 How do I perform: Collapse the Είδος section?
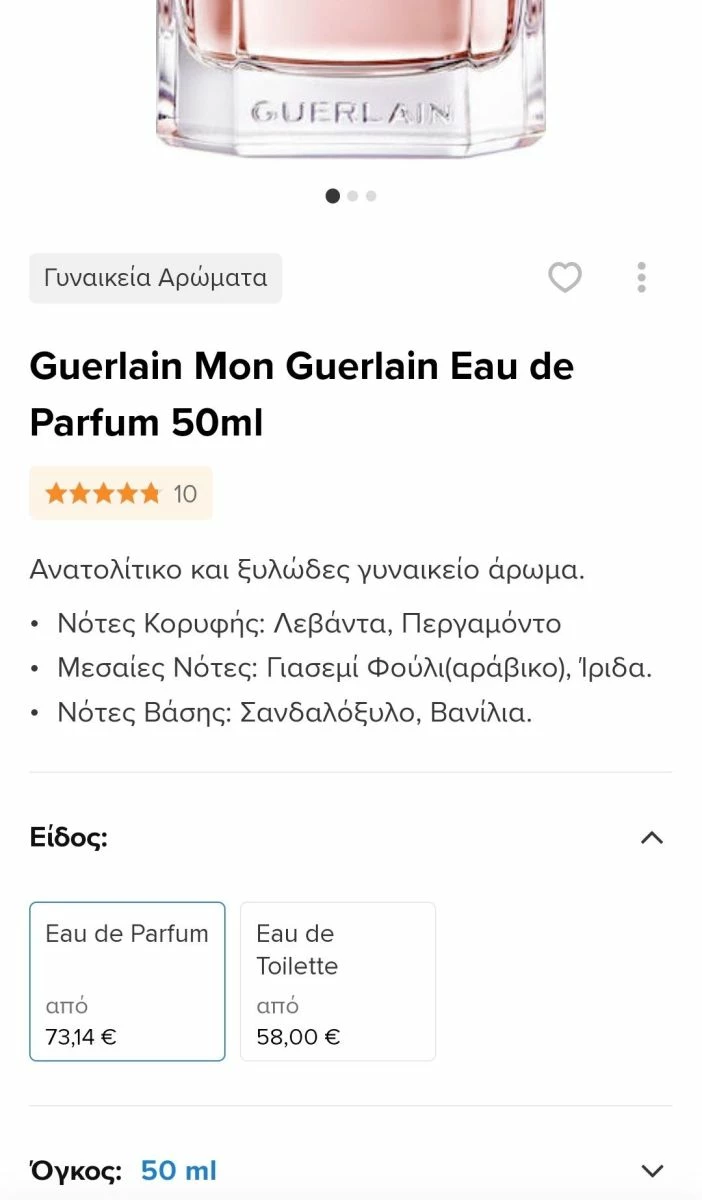click(x=651, y=838)
